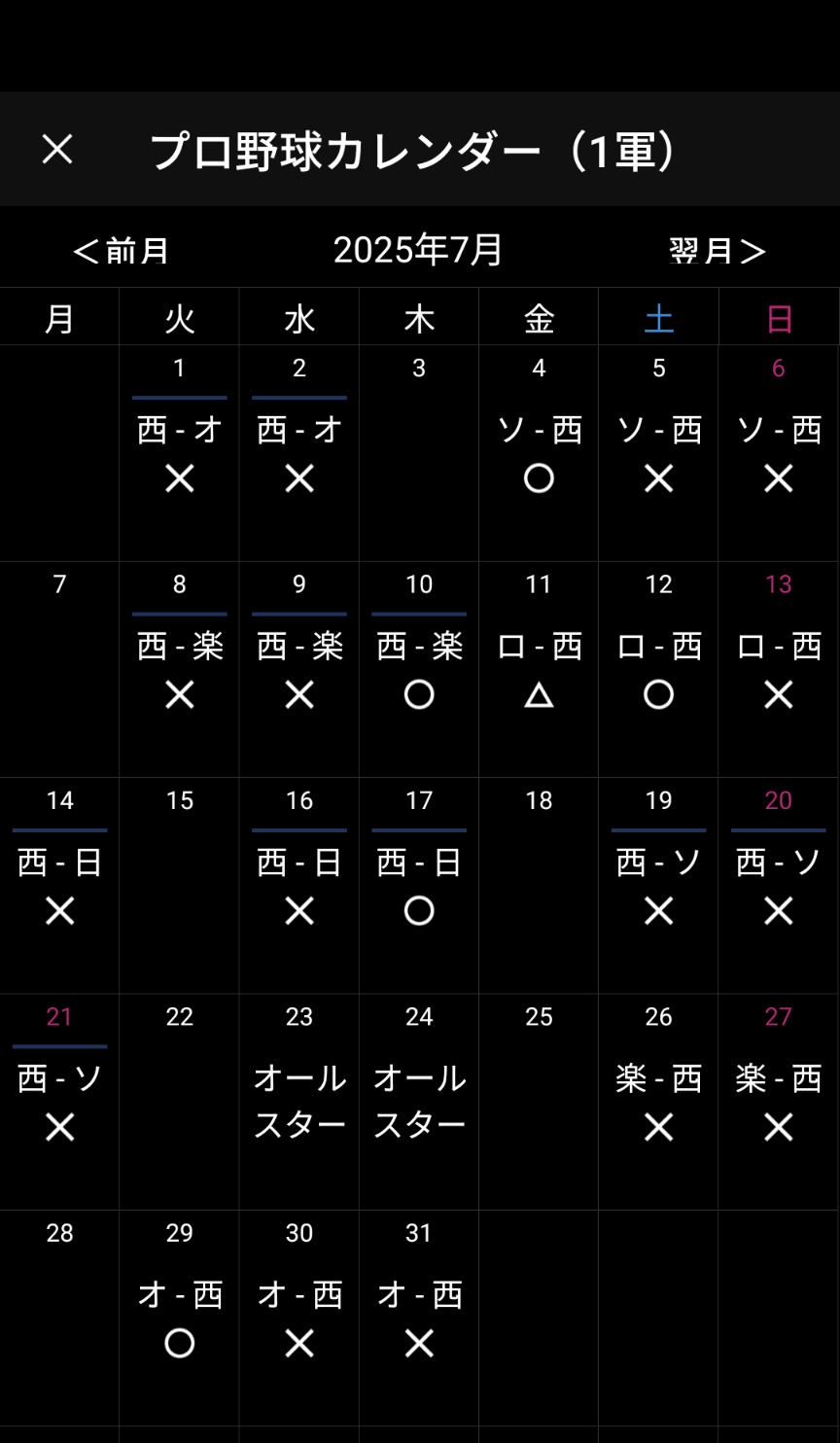Screen dimensions: 840x1443
Task: Open the July 23 All-Star game
Action: [299, 1101]
